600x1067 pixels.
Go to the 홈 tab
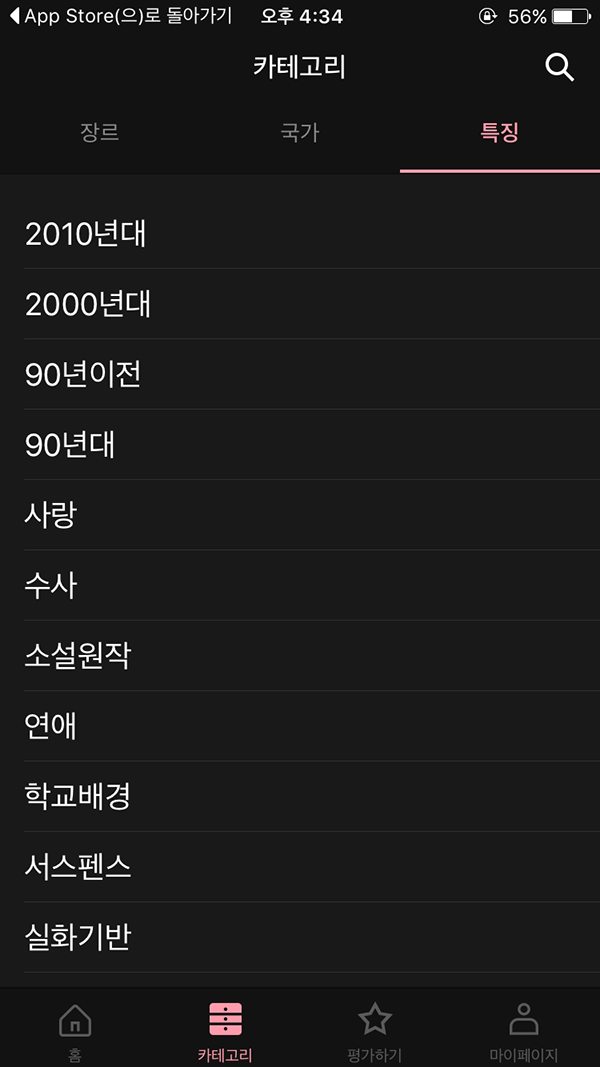[x=75, y=1030]
